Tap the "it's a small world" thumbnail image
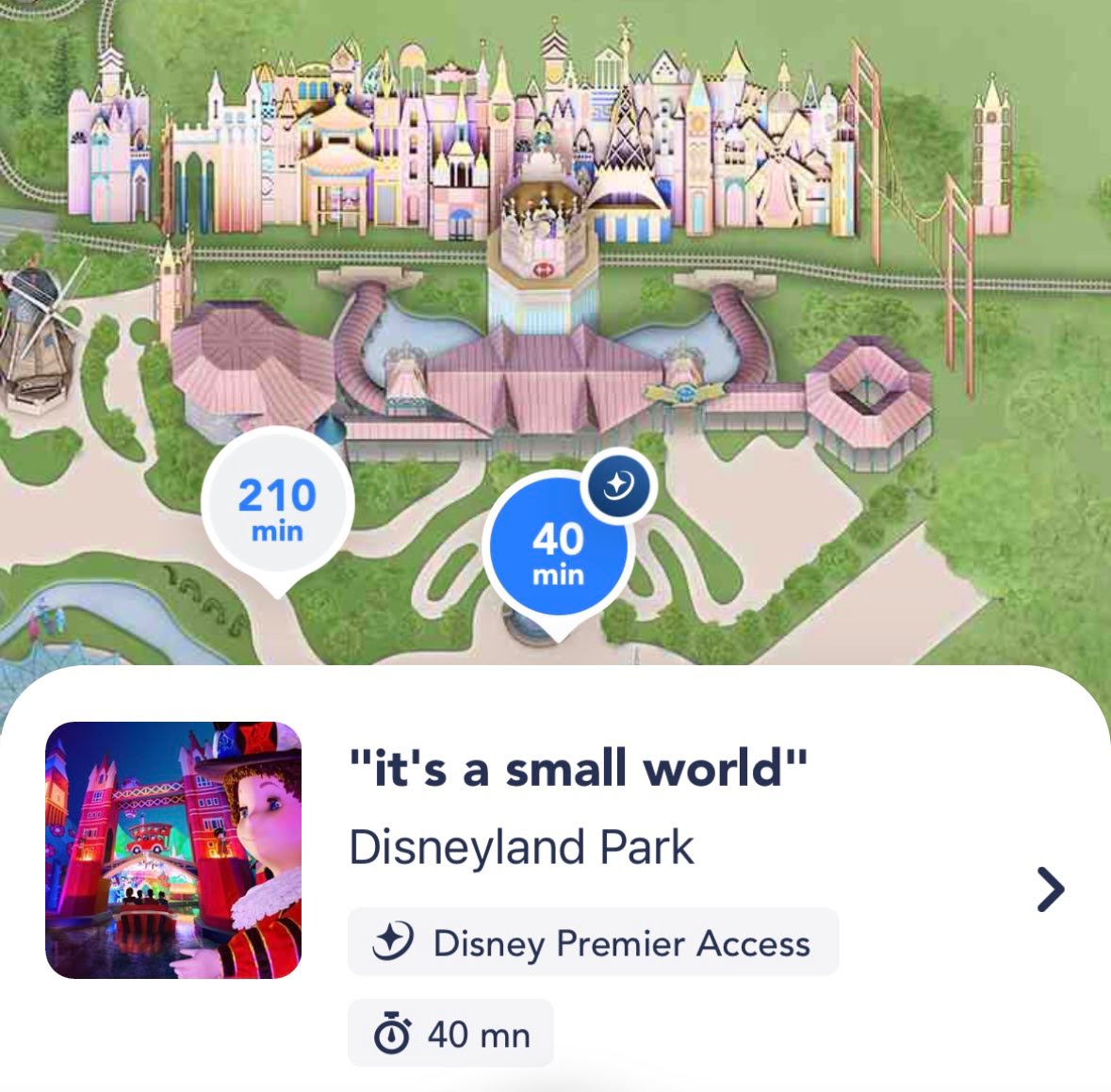Image resolution: width=1111 pixels, height=1092 pixels. click(173, 850)
